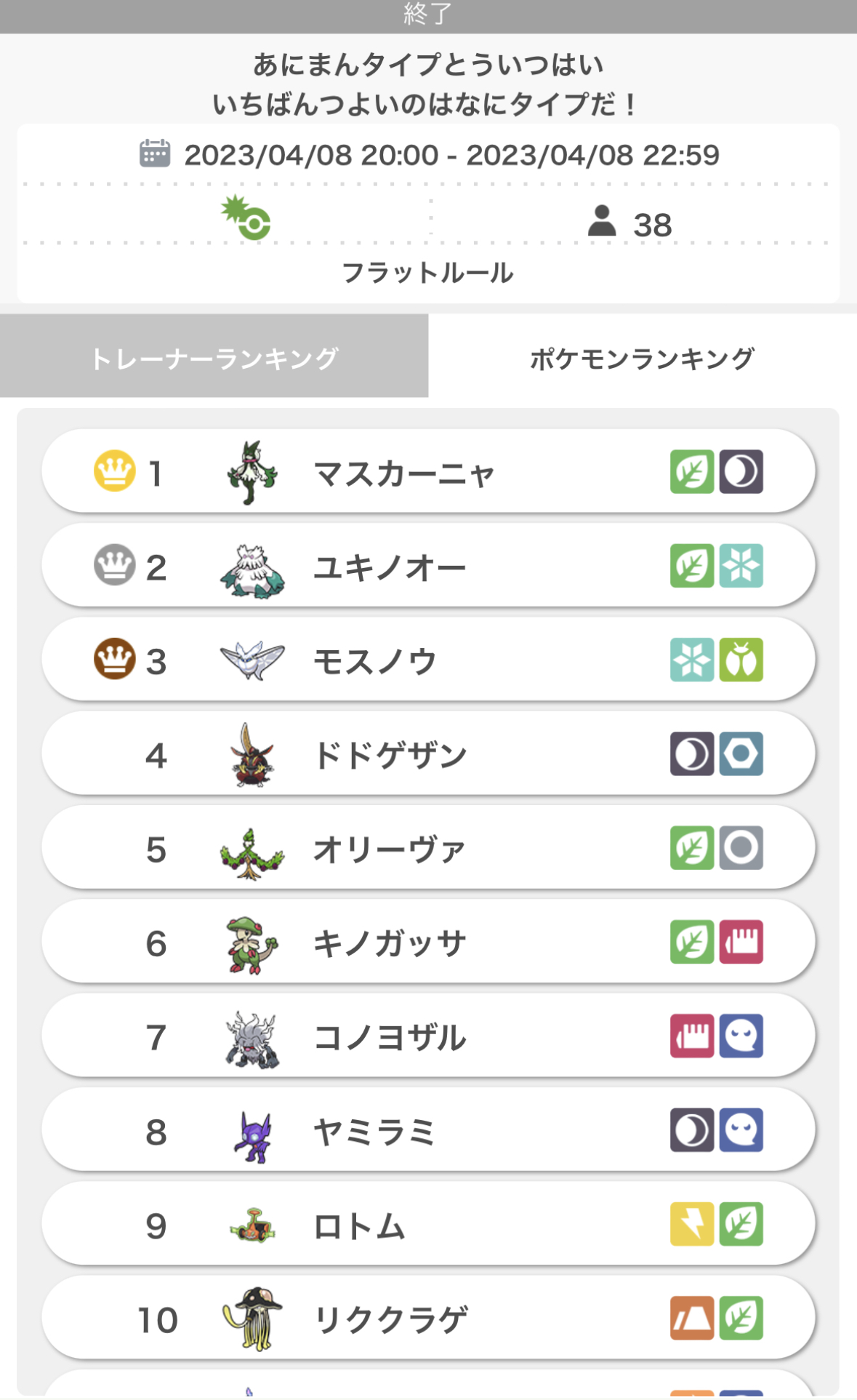This screenshot has height=1400, width=857.
Task: View details for モスノウ
Action: pos(427,660)
